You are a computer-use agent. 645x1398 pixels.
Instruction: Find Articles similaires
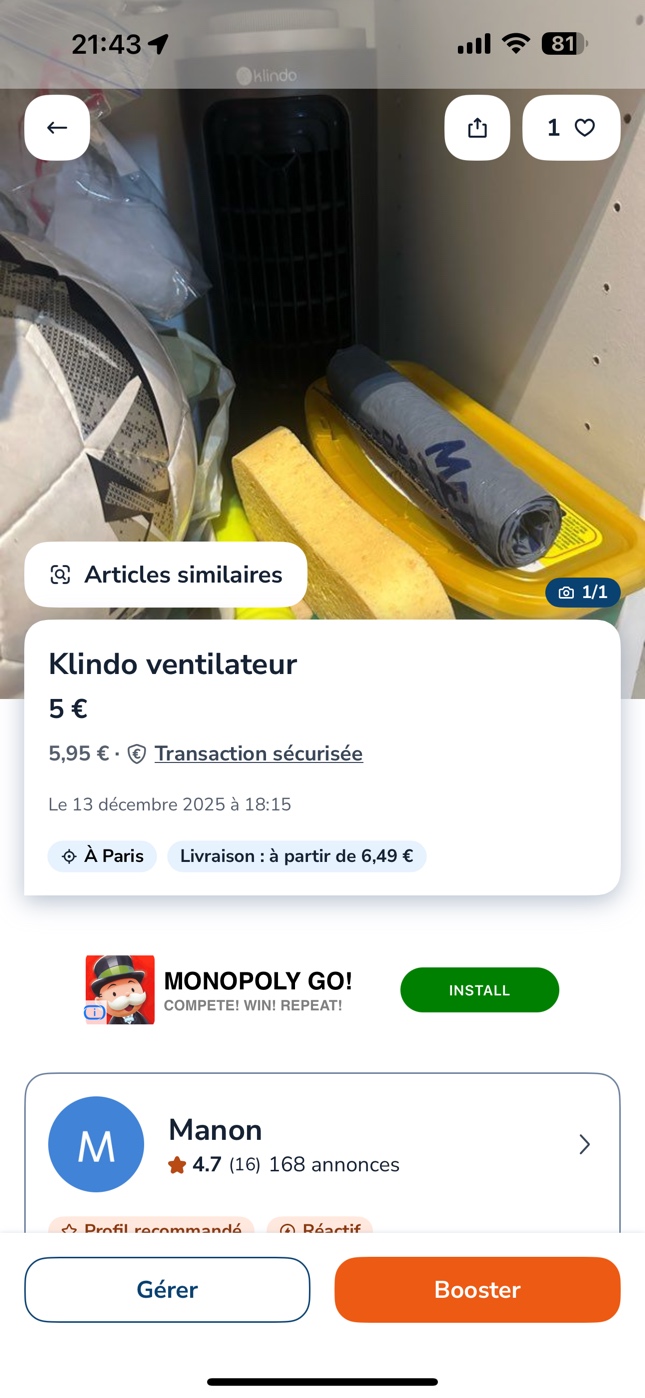166,575
